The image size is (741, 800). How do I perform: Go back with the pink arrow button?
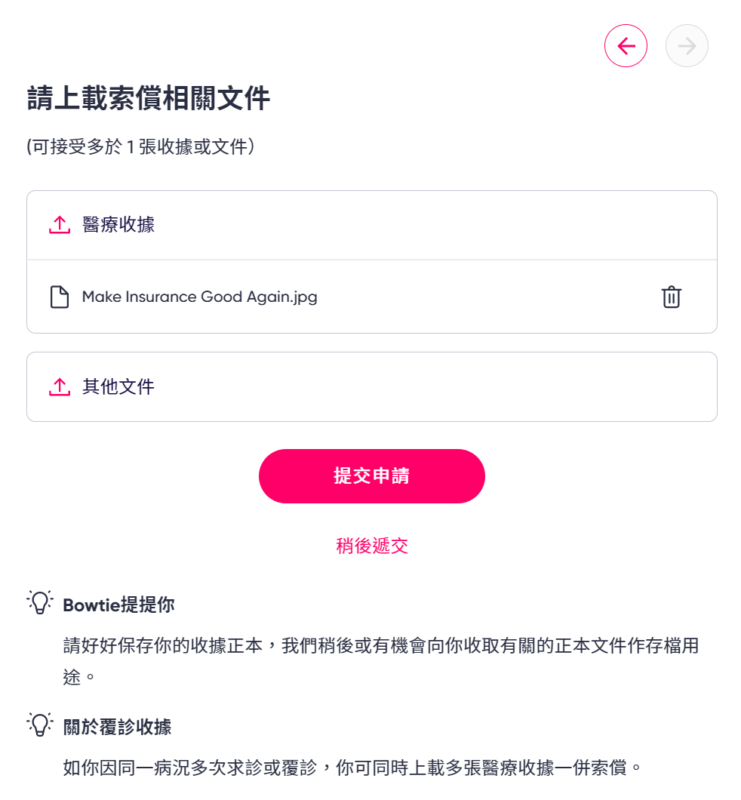pos(626,46)
